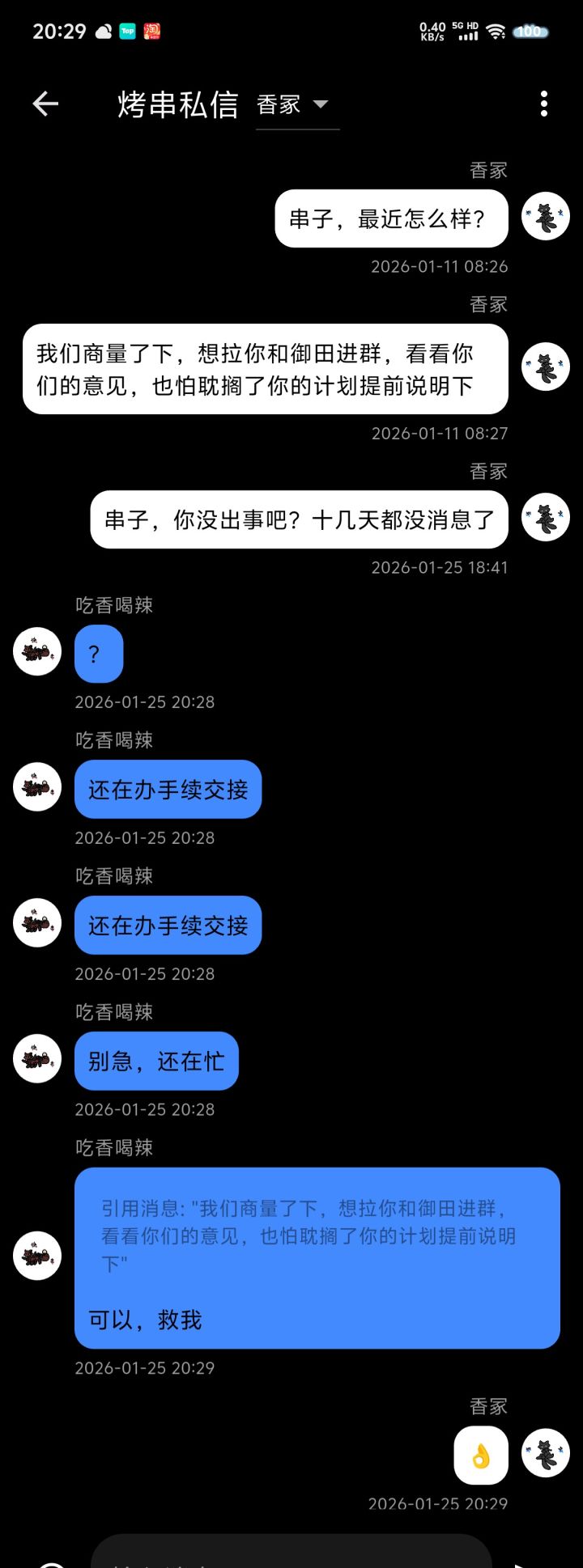583x1568 pixels.
Task: Tap the battery indicator showing 100
Action: point(530,32)
